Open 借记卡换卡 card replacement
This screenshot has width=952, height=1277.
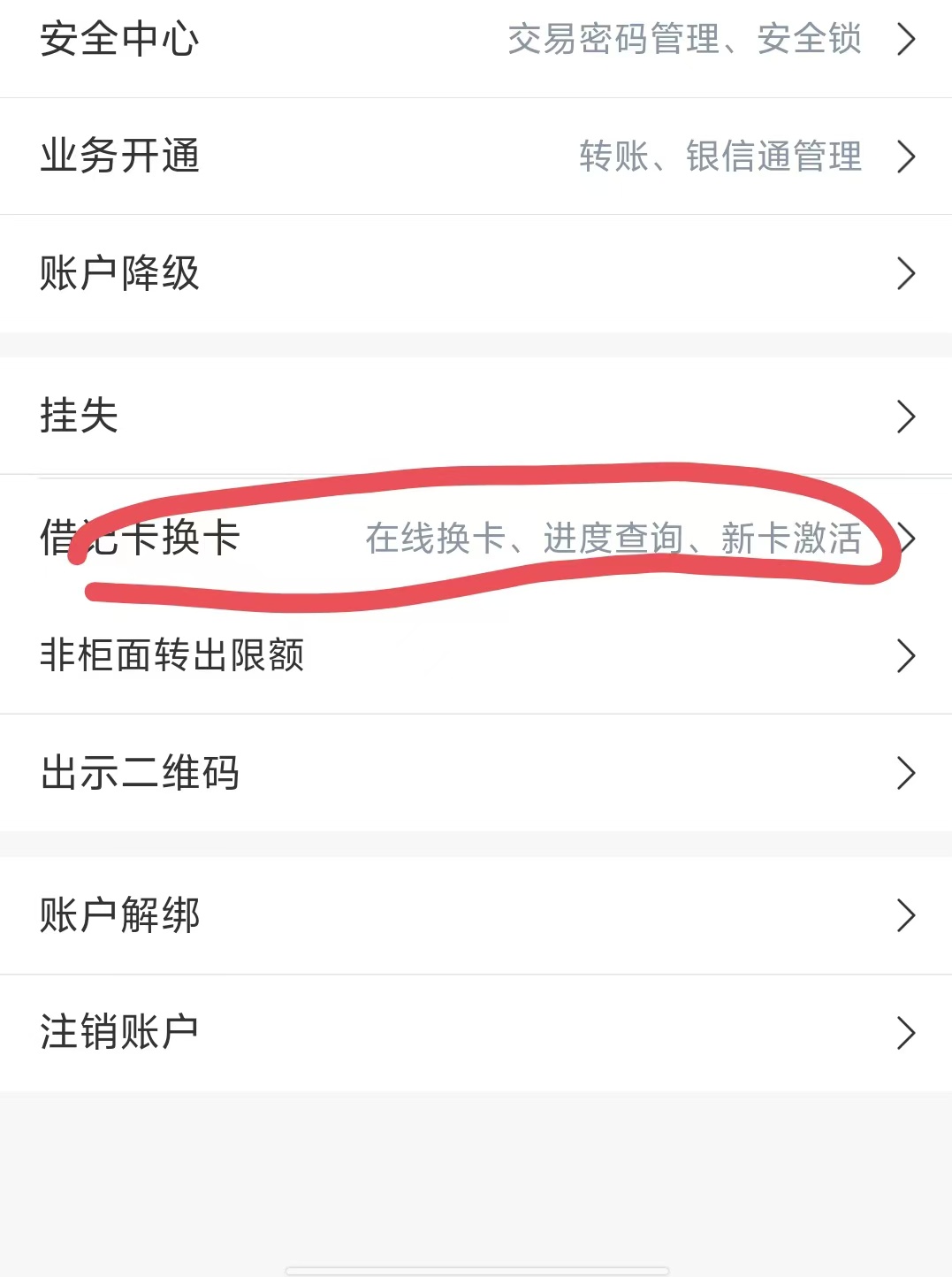point(476,538)
